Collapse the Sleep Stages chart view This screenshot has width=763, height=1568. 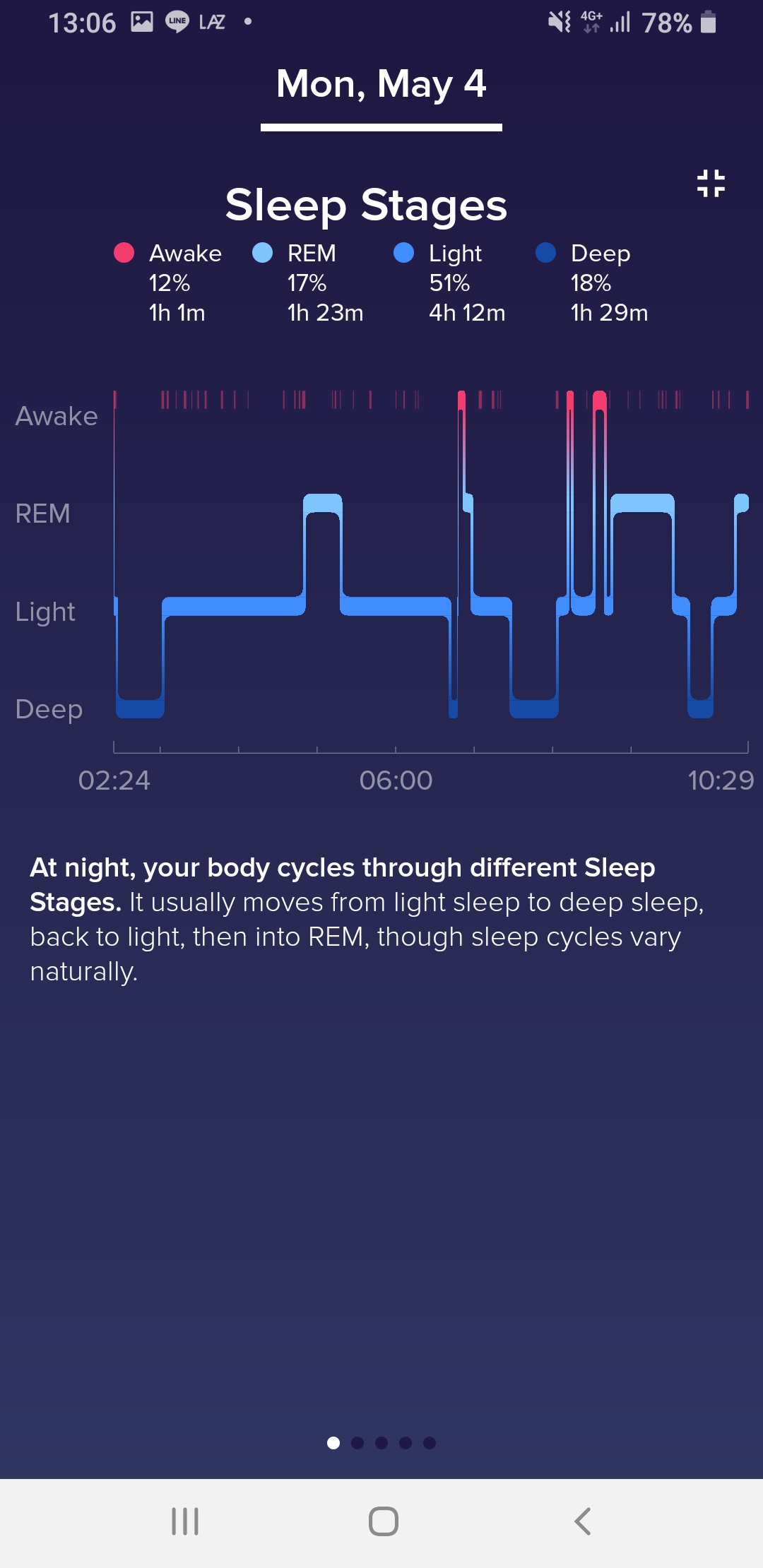tap(711, 184)
